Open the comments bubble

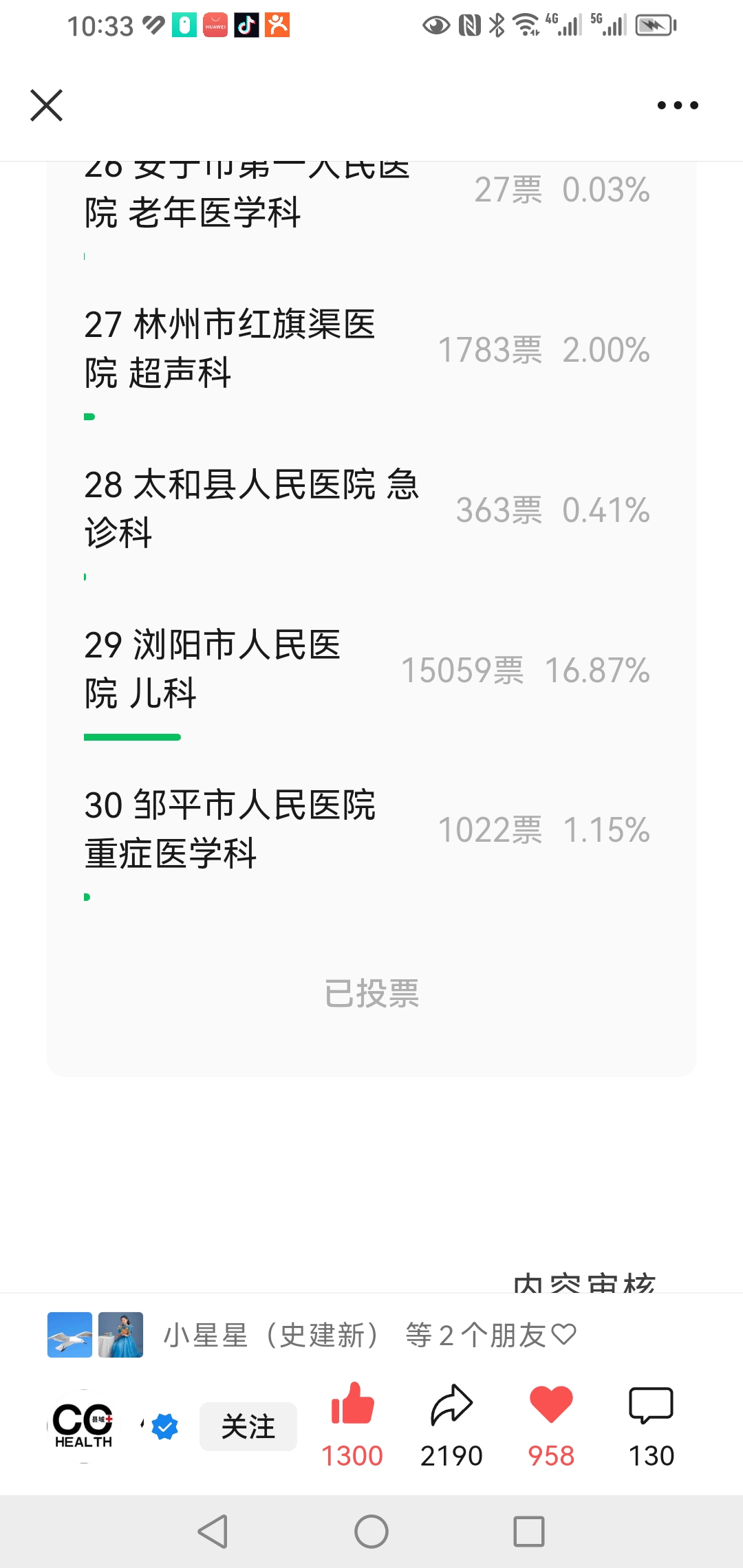tap(651, 1404)
